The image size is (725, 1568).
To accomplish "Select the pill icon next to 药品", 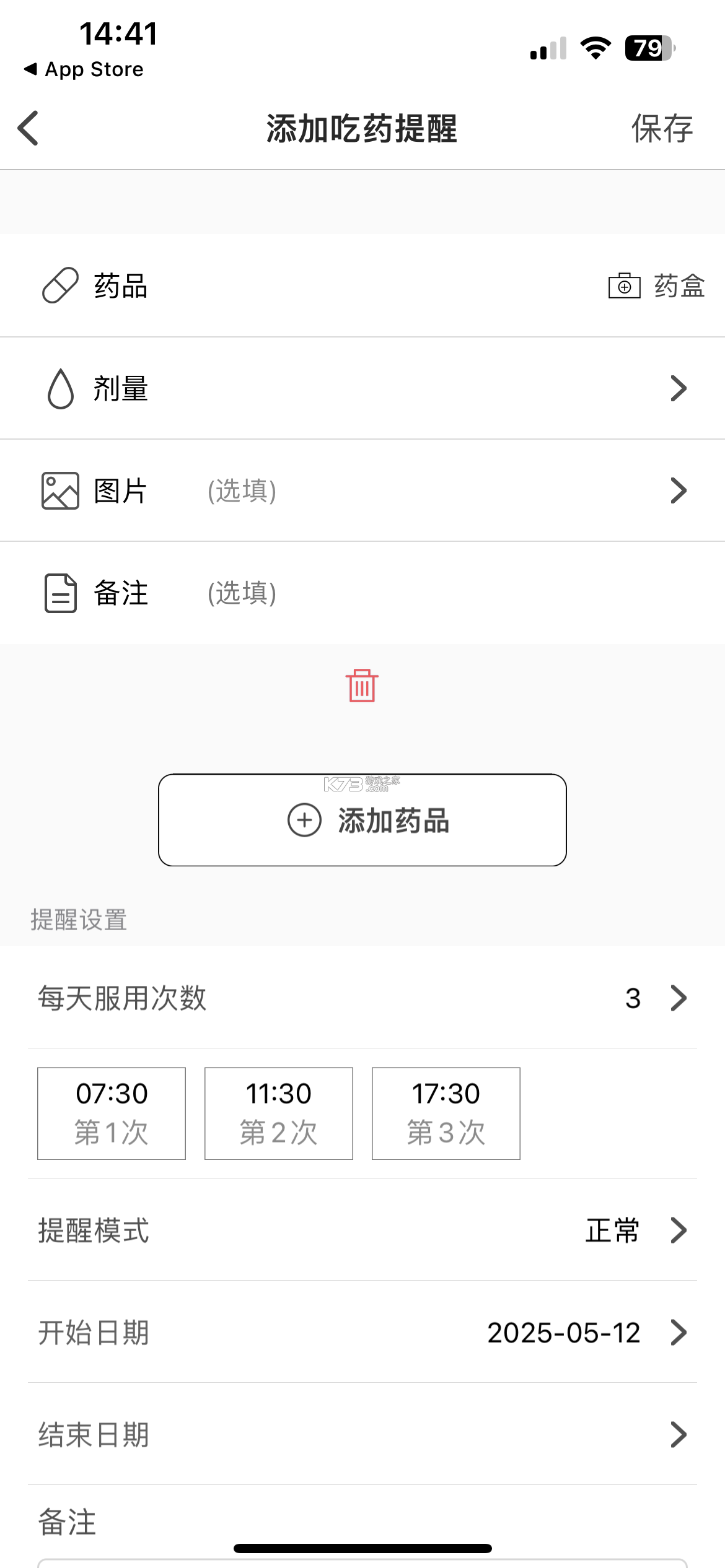I will [59, 285].
